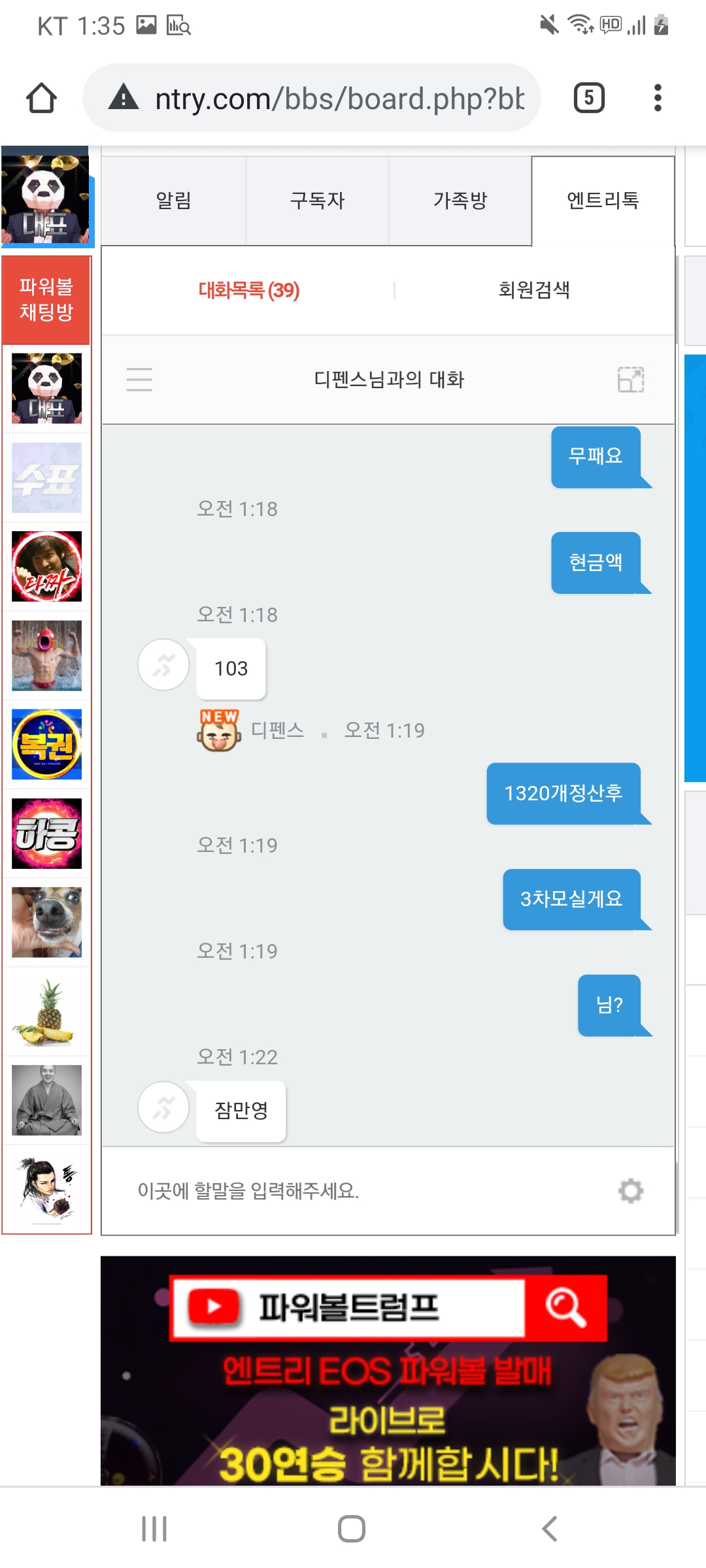Switch to the 구독자 tab

tap(317, 201)
